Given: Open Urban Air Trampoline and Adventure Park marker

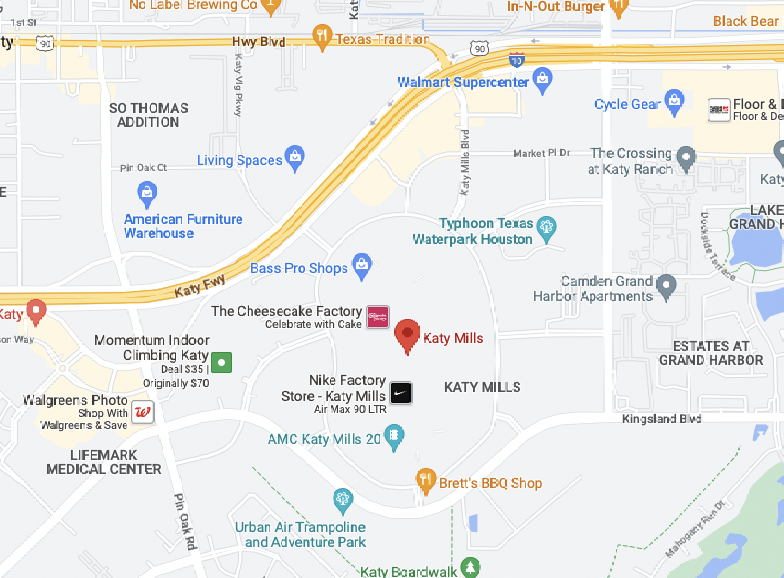Looking at the screenshot, I should (343, 499).
